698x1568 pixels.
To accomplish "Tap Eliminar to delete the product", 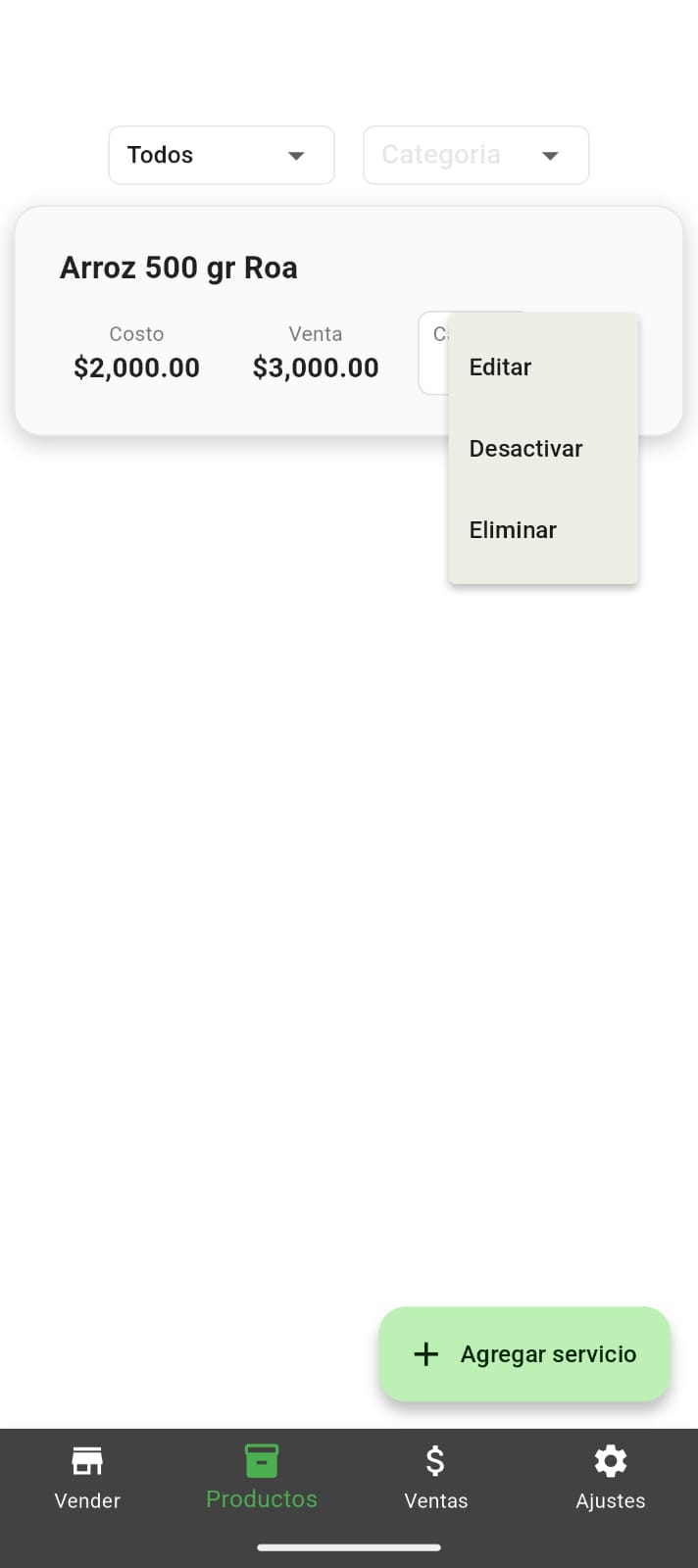I will tap(542, 530).
